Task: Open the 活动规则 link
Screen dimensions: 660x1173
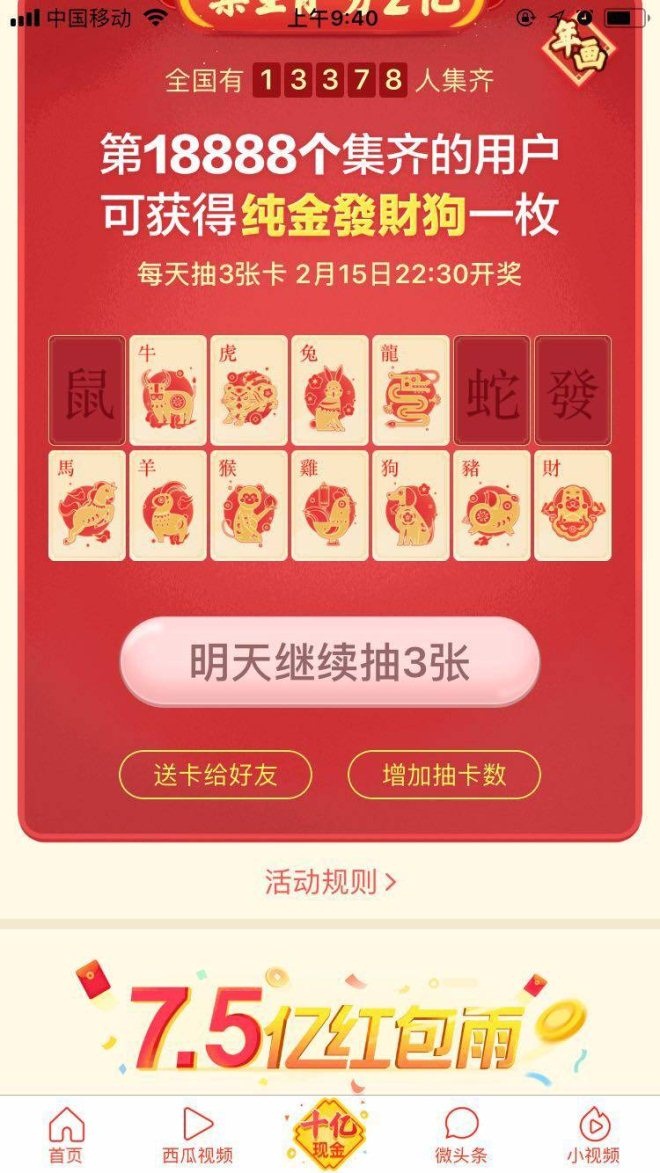Action: pyautogui.click(x=330, y=881)
